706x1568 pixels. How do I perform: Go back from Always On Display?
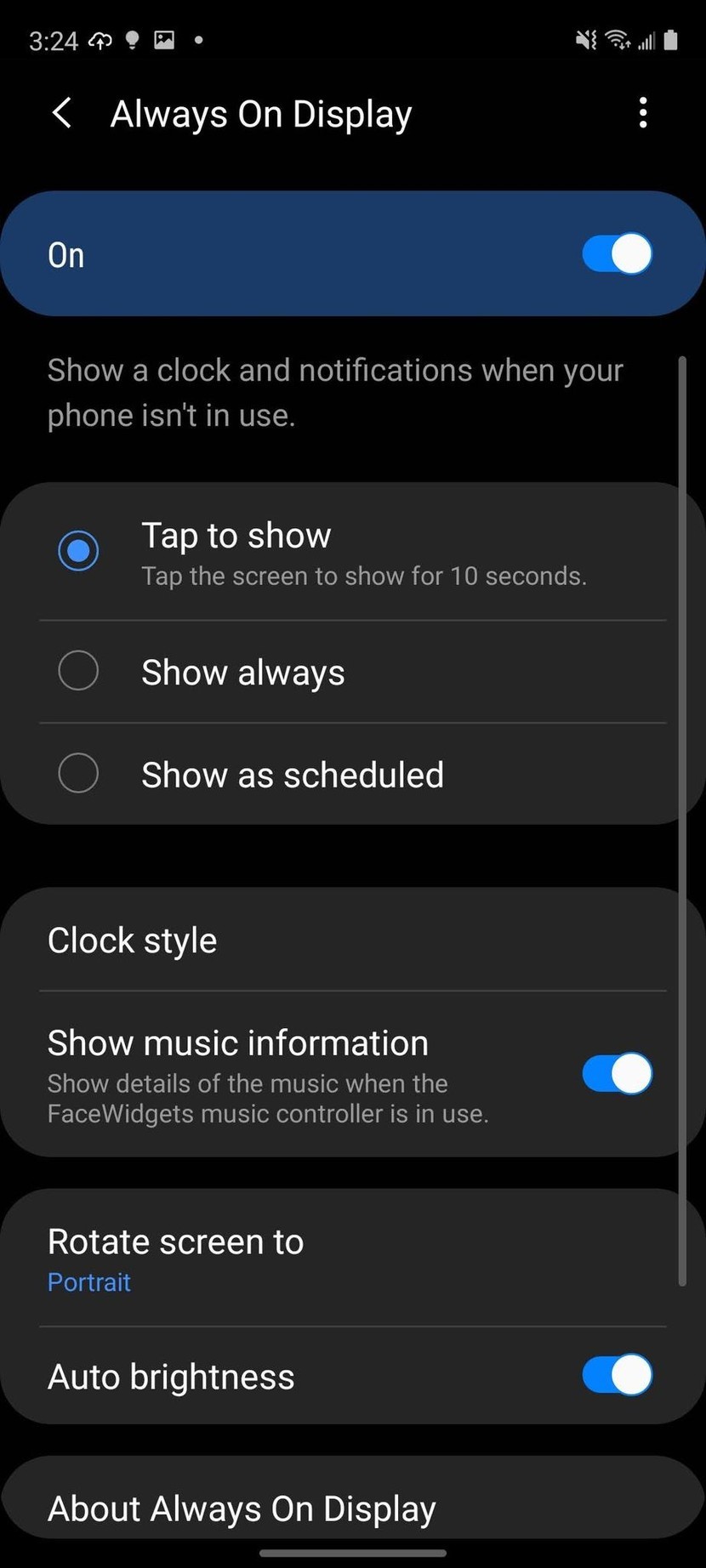(x=62, y=113)
